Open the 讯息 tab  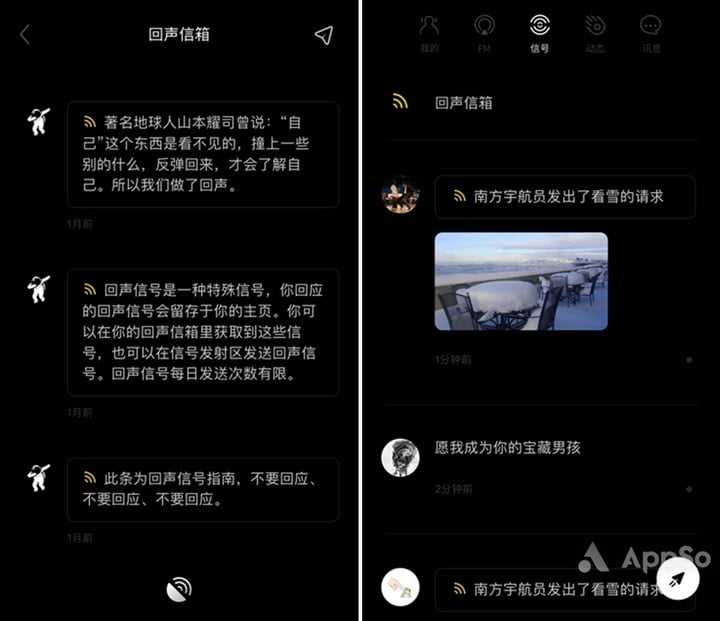(x=650, y=31)
